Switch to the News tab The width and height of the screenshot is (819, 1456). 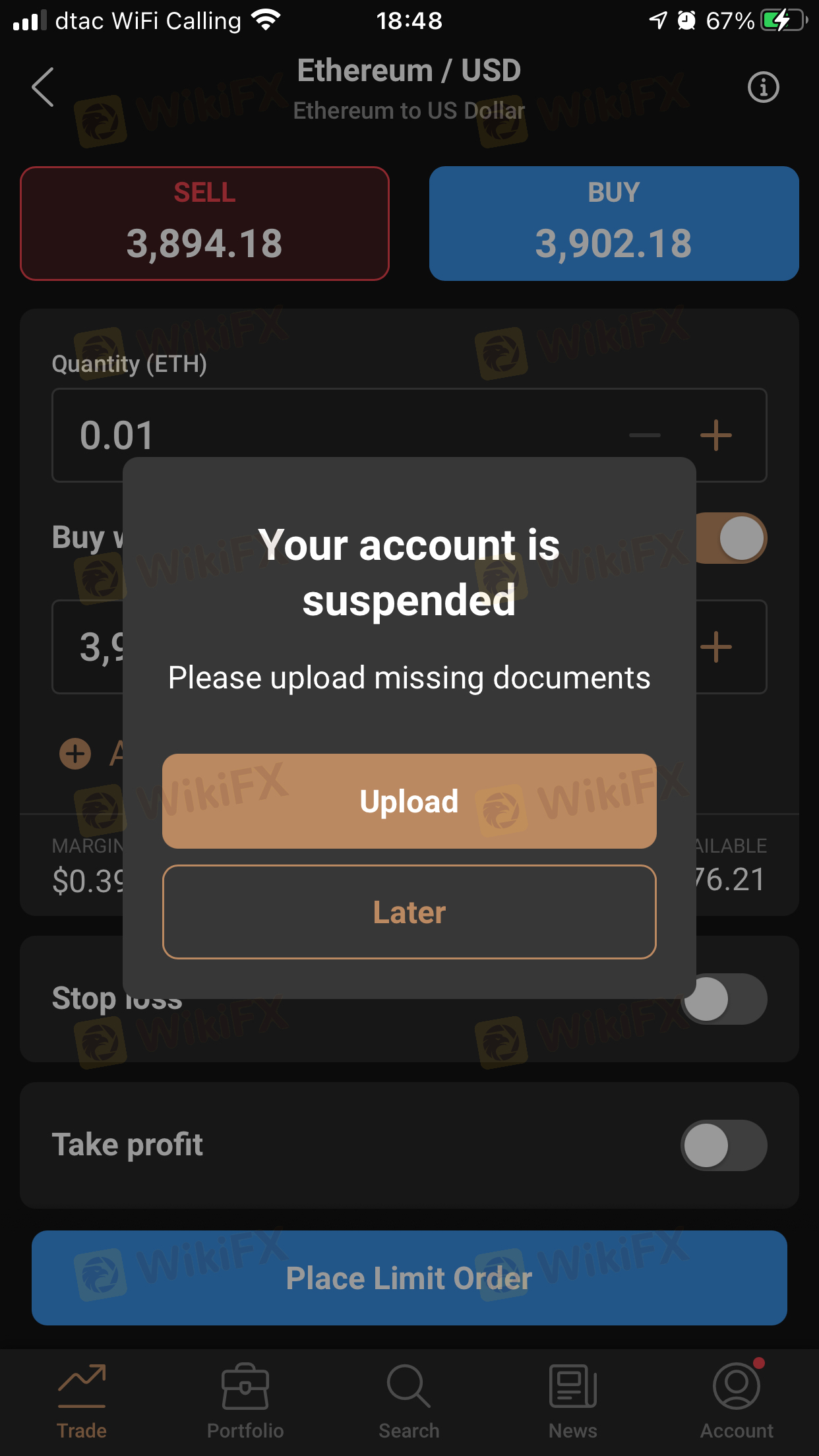click(572, 1401)
